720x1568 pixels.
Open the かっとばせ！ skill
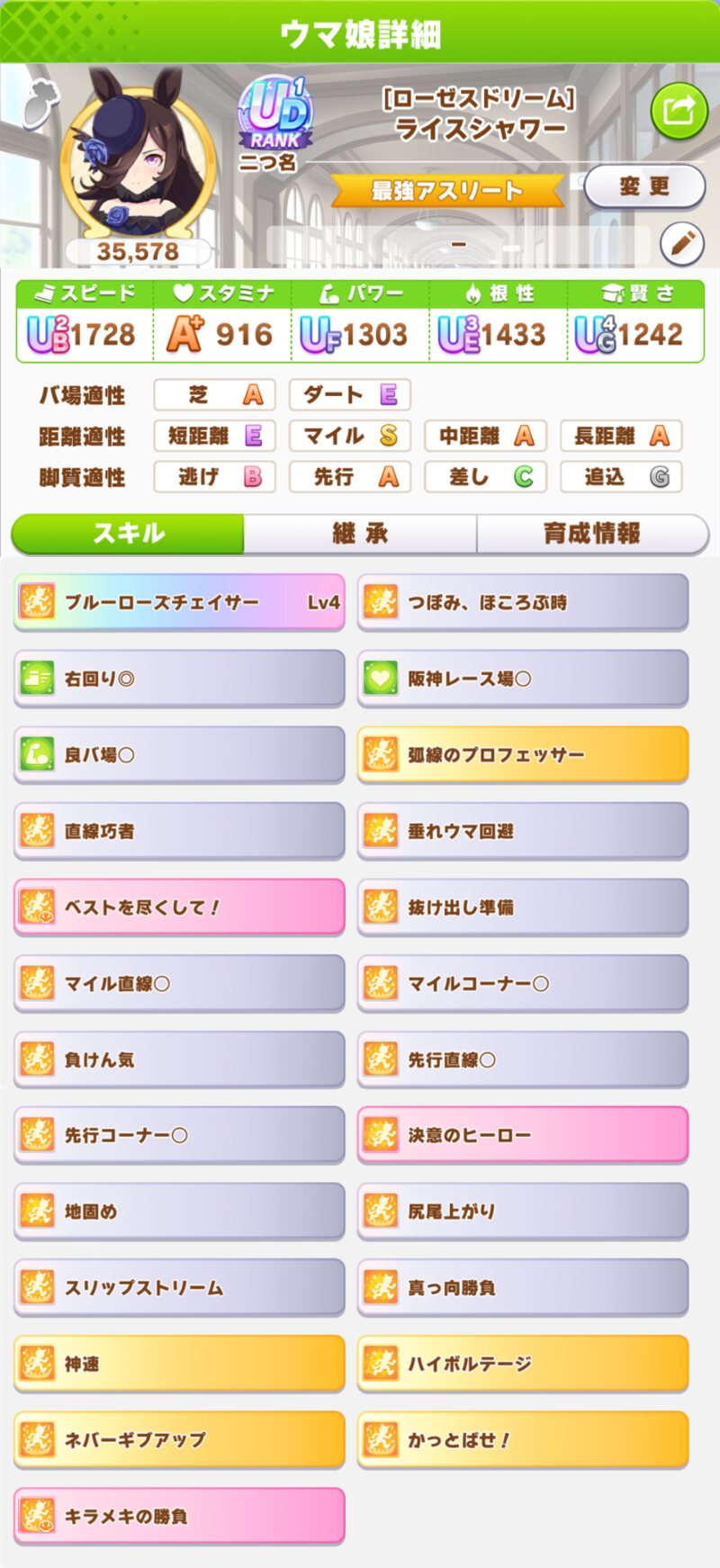coord(523,1440)
